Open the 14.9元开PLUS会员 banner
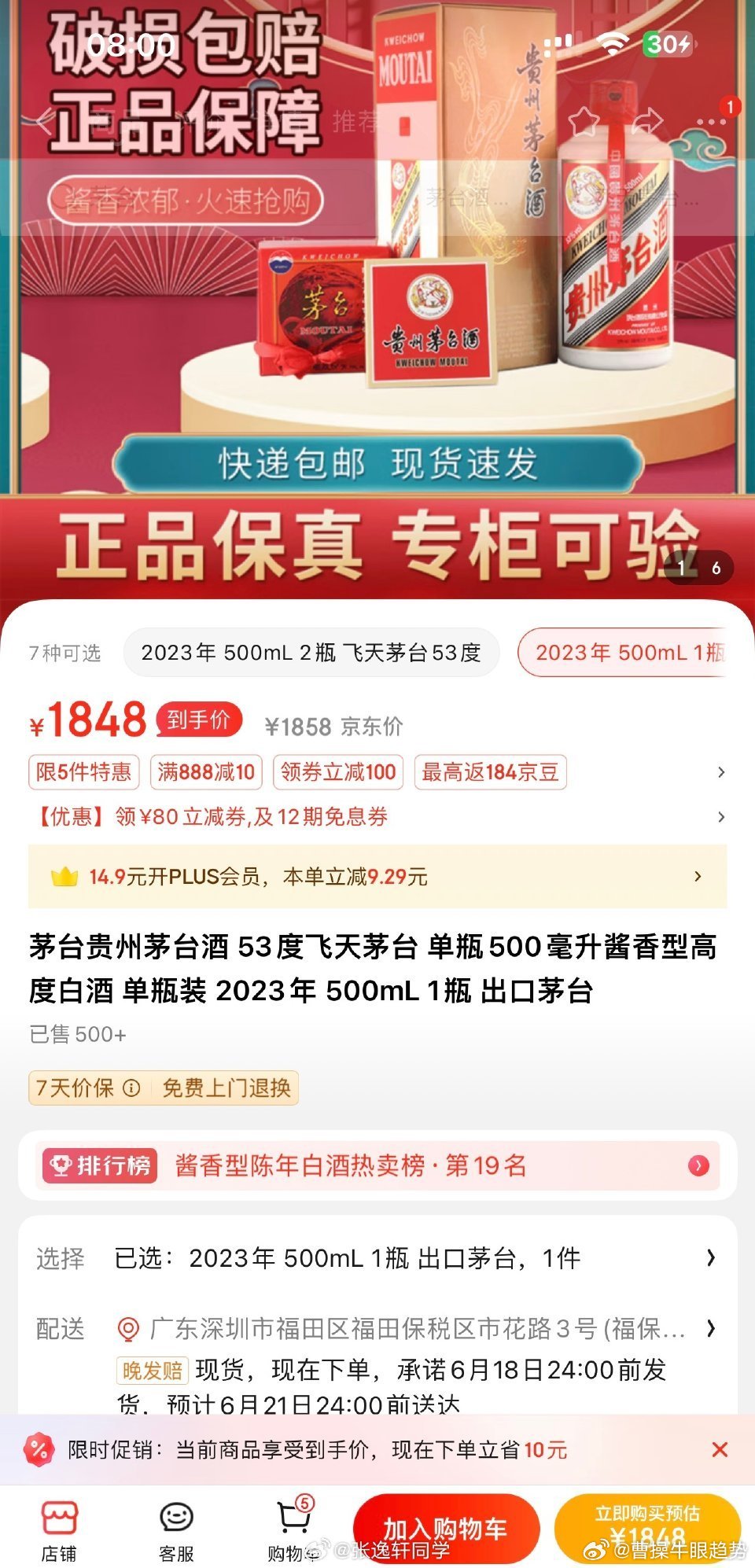The image size is (755, 1568). point(377,877)
